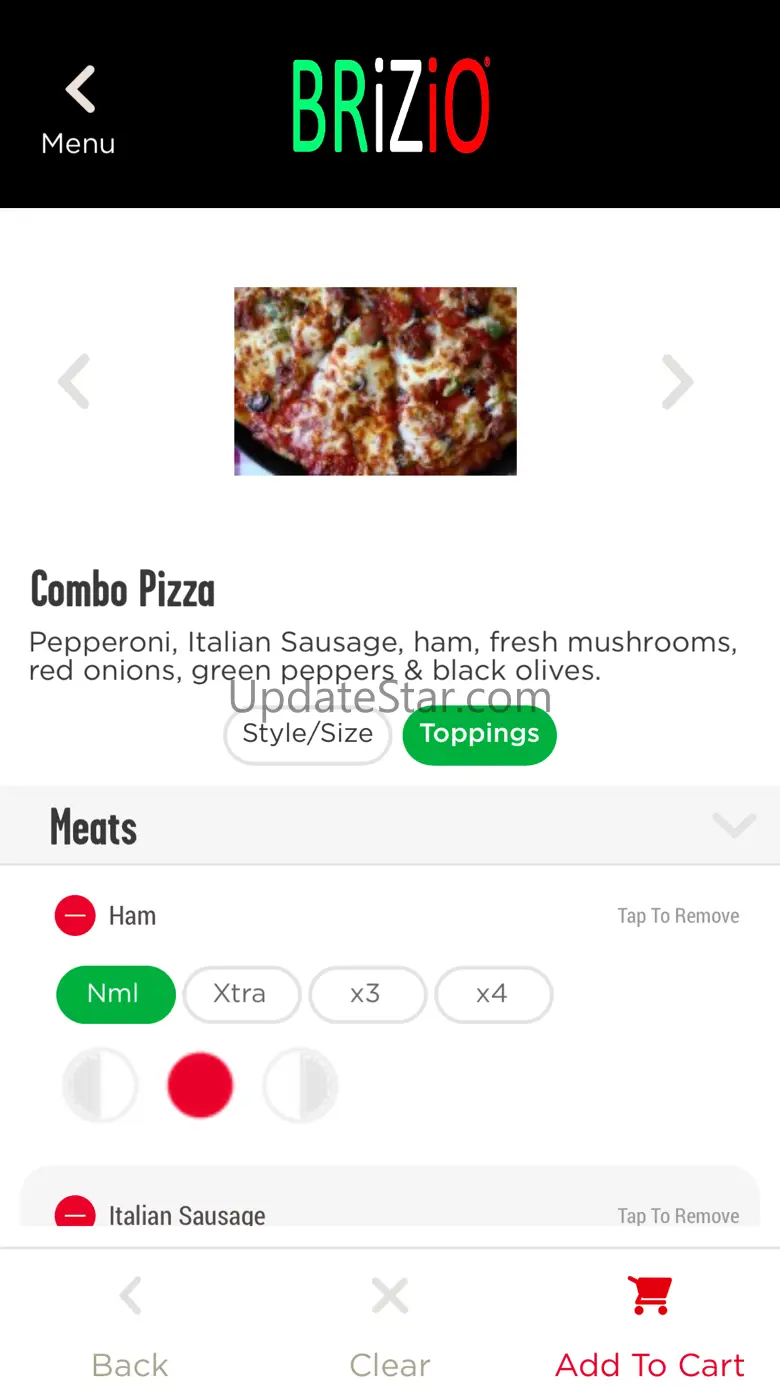Set Ham amount to x3

tap(367, 994)
